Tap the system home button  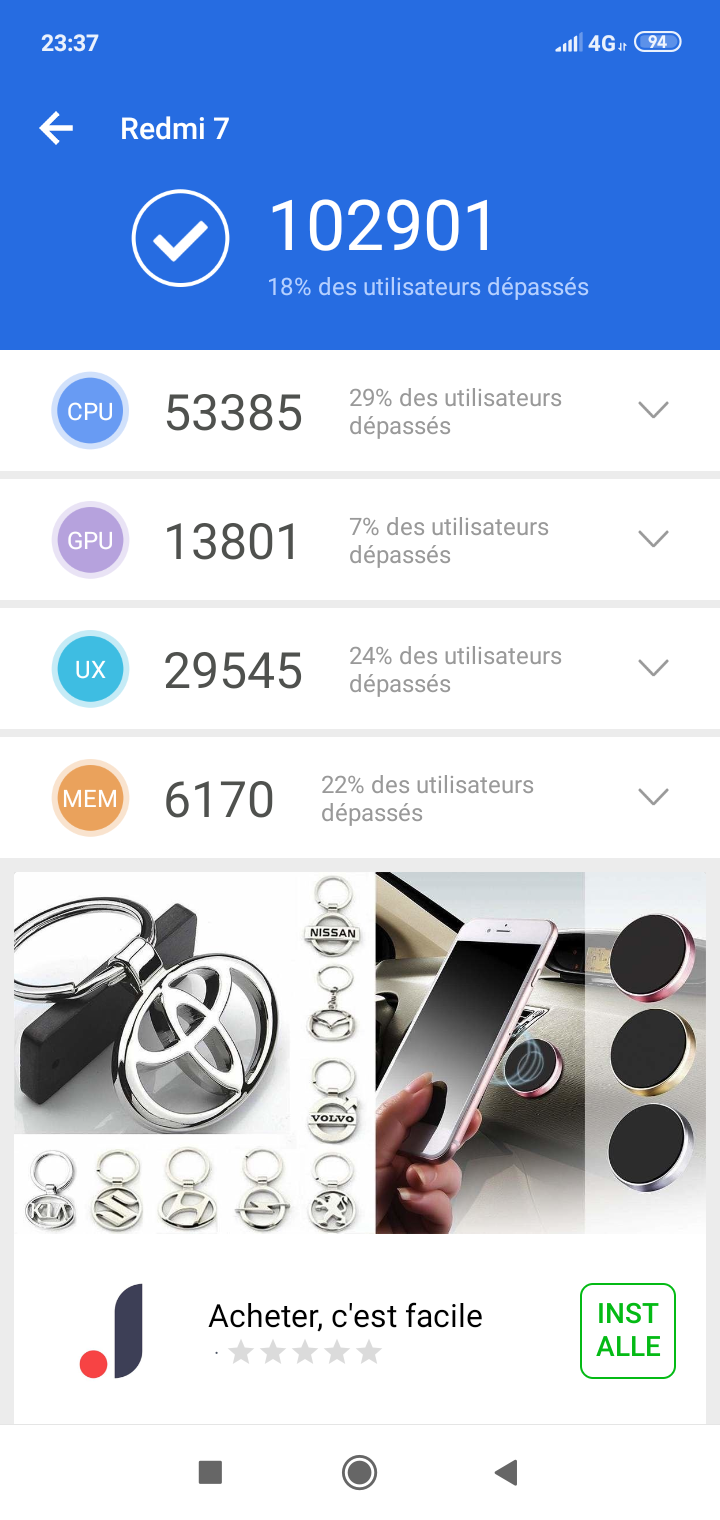[359, 1472]
